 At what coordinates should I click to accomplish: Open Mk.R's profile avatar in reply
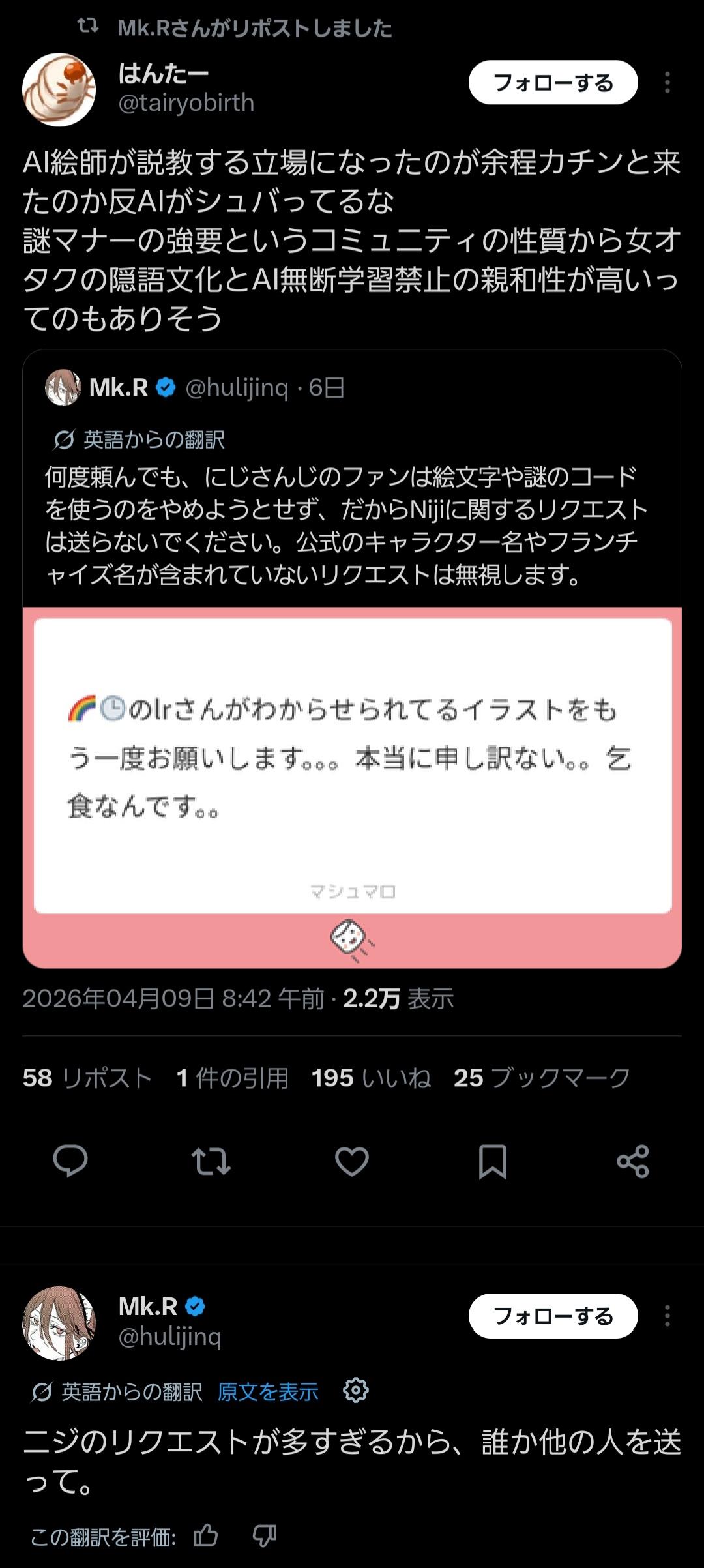coord(59,1322)
